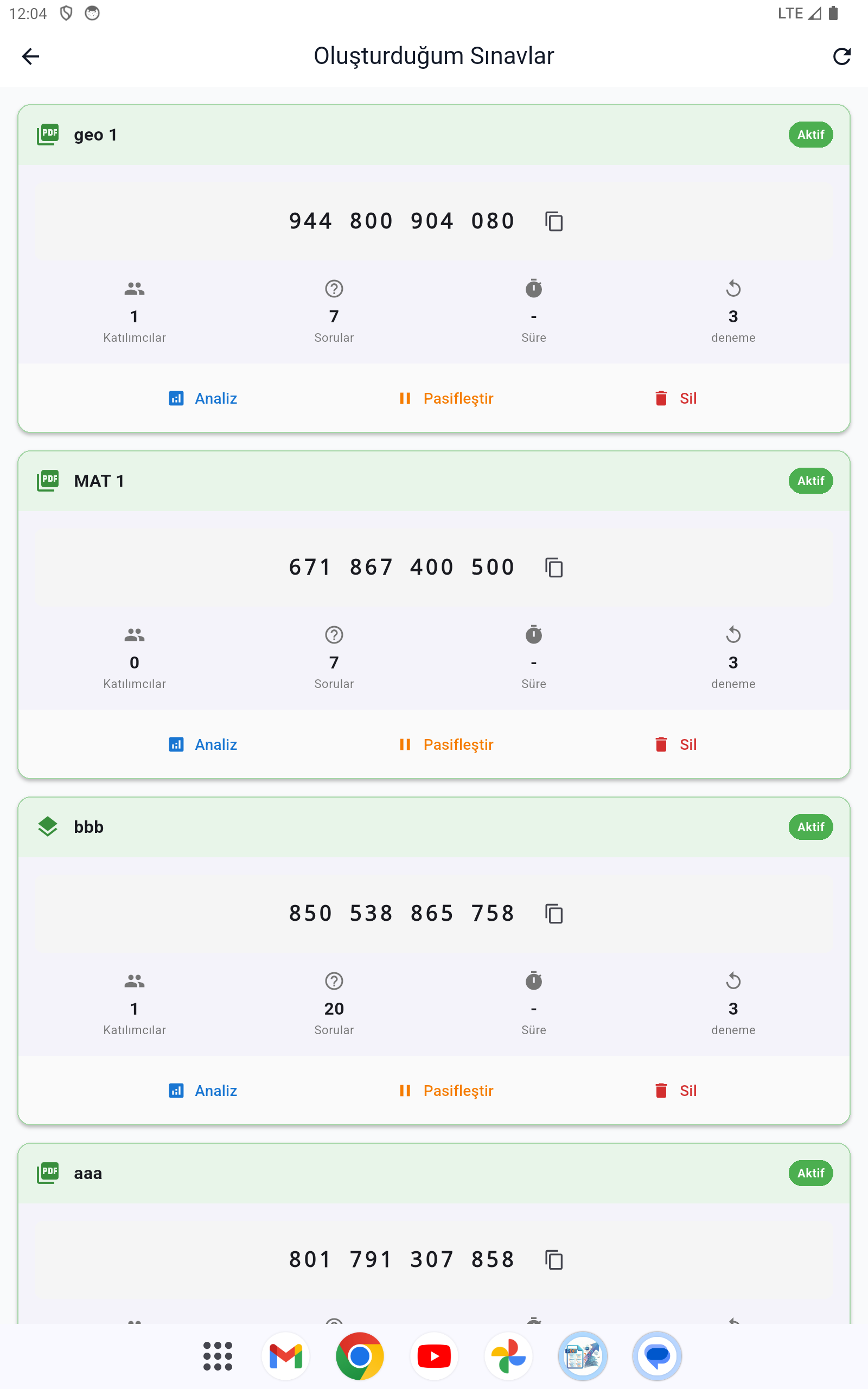Delete the MAT 1 exam

[676, 744]
